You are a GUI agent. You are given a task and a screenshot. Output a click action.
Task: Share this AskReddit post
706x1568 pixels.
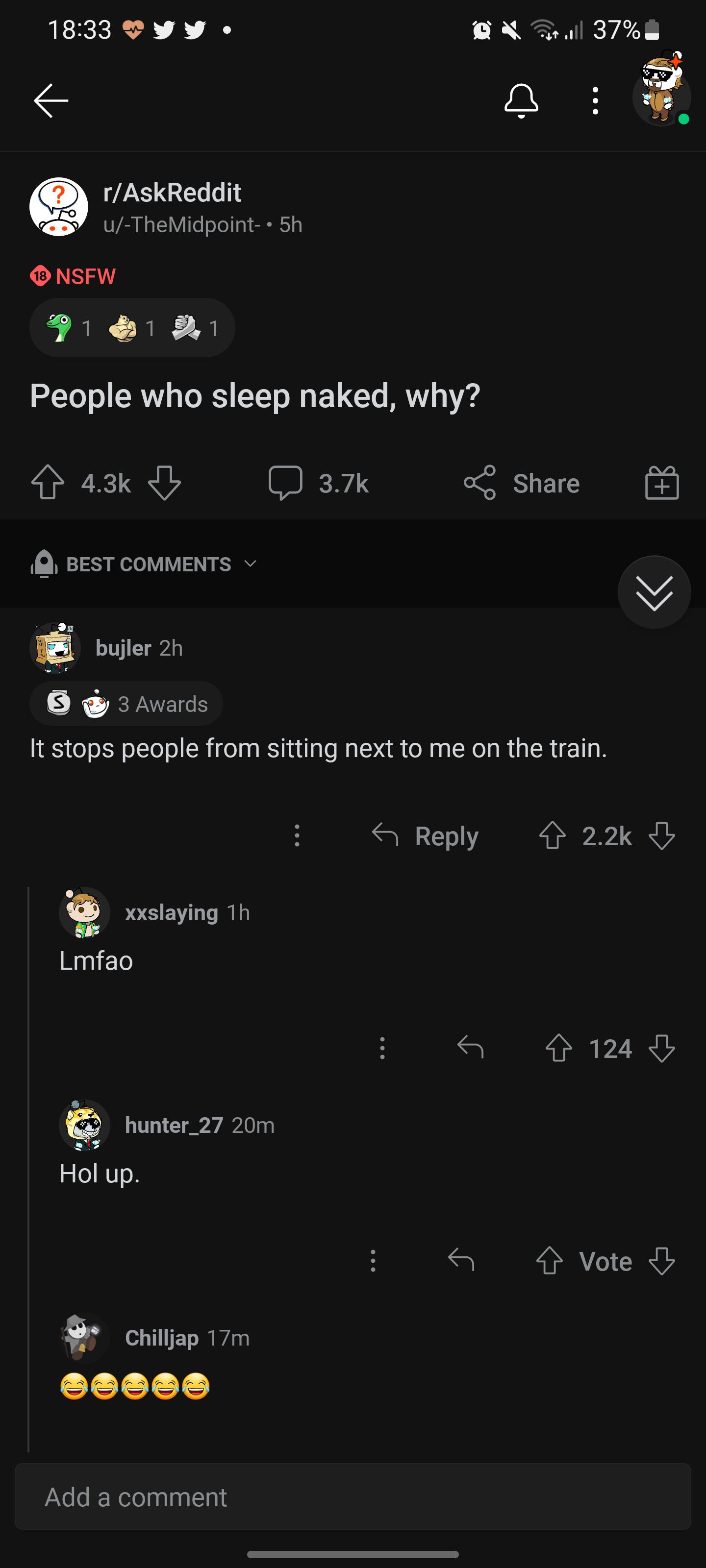(522, 483)
